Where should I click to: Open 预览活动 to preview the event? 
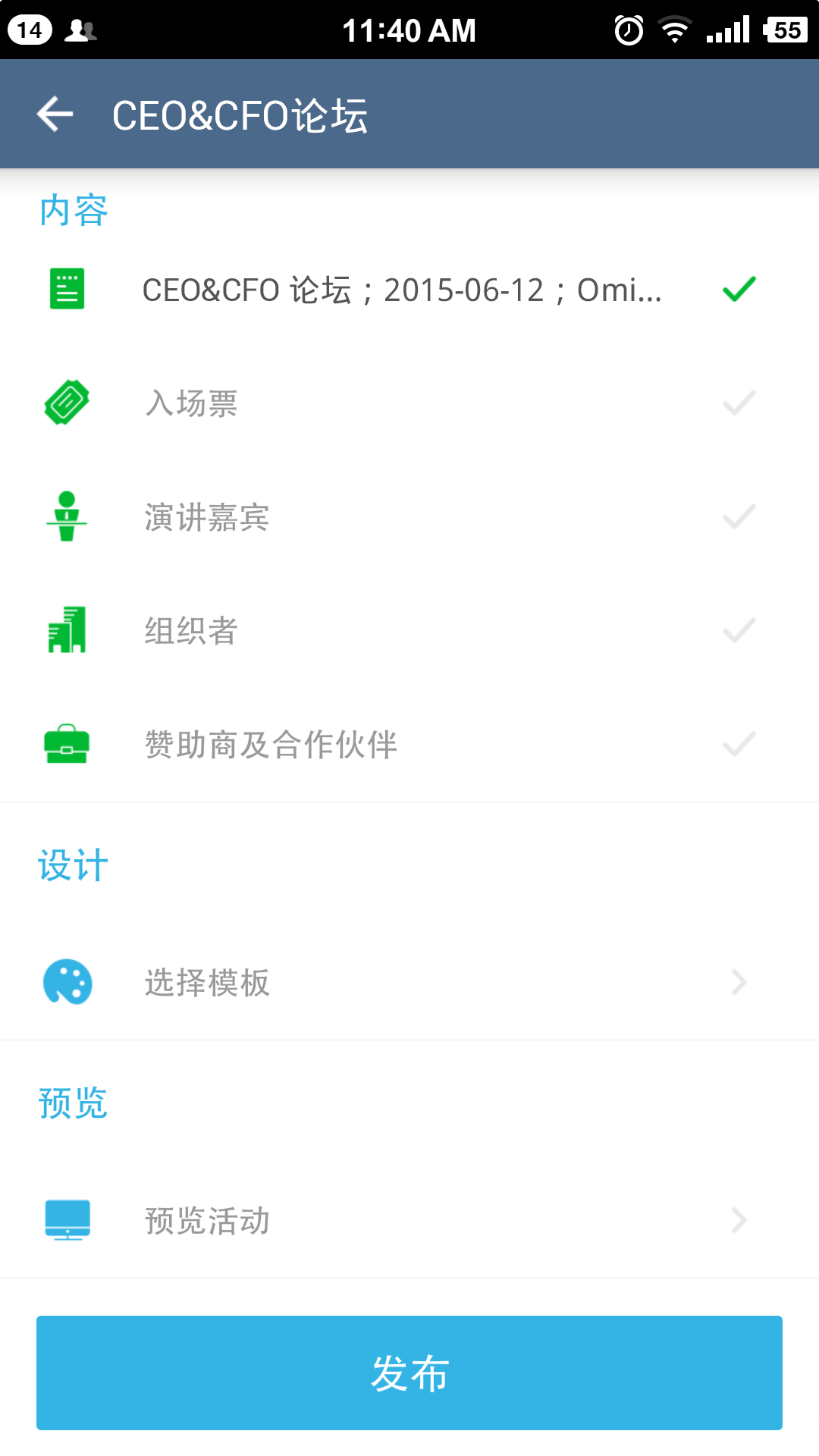coord(402,1221)
